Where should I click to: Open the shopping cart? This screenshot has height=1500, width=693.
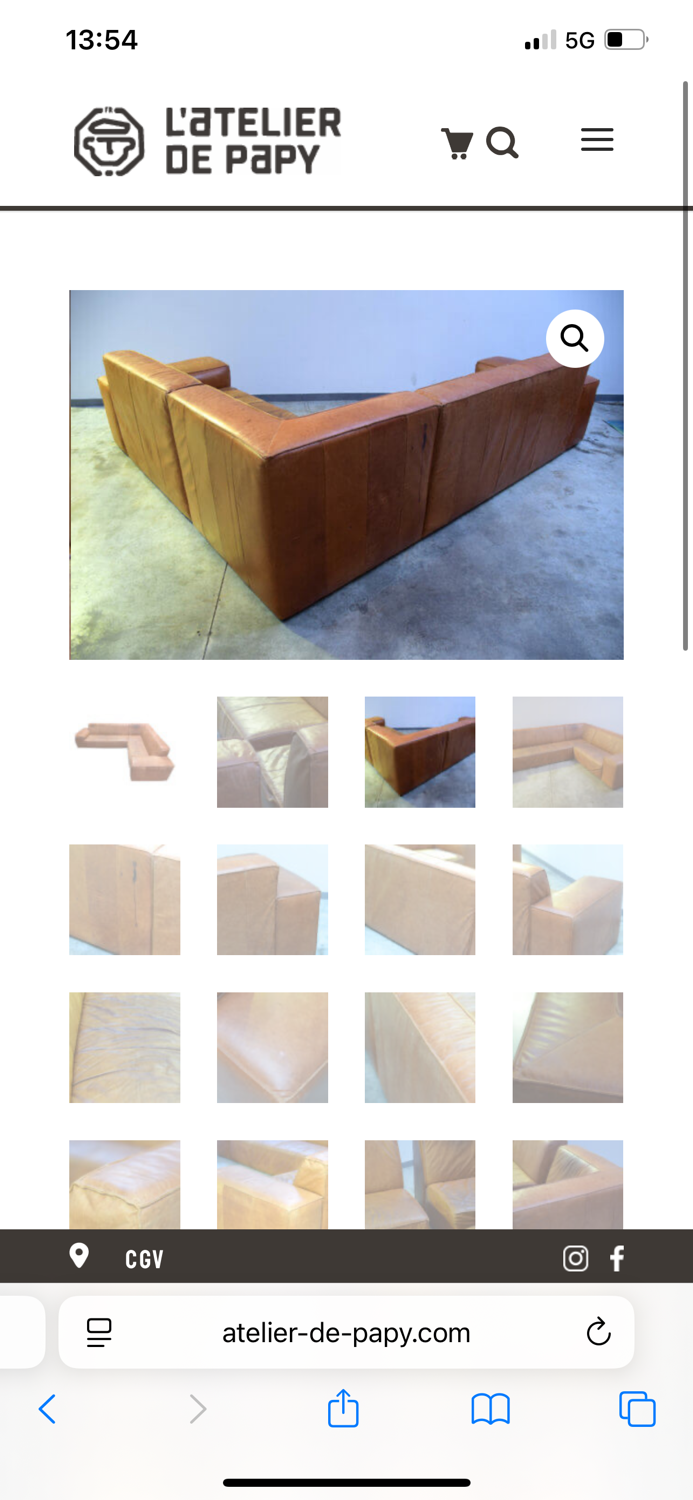456,144
